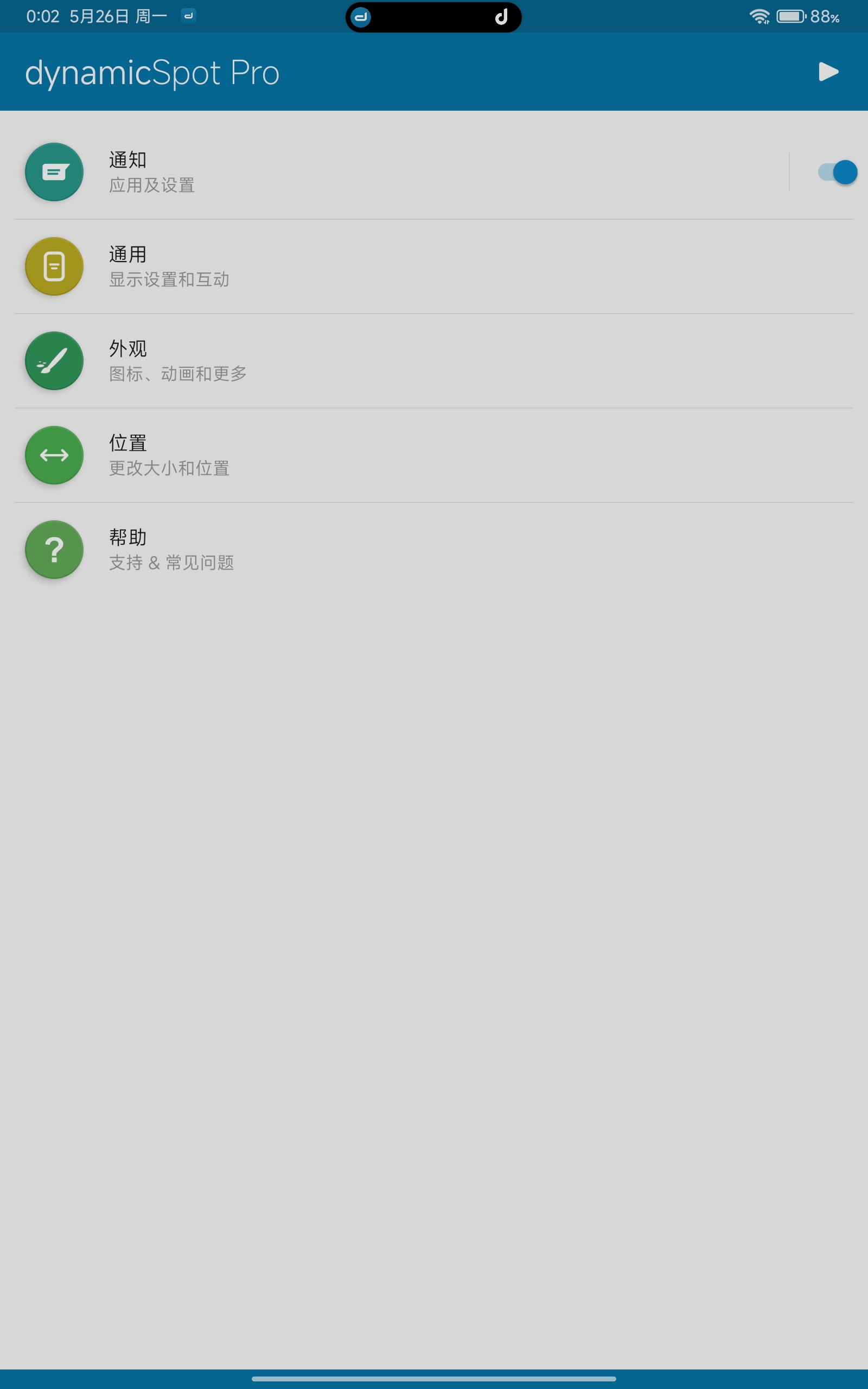
Task: Open the 帮助 support and FAQ row
Action: [434, 550]
